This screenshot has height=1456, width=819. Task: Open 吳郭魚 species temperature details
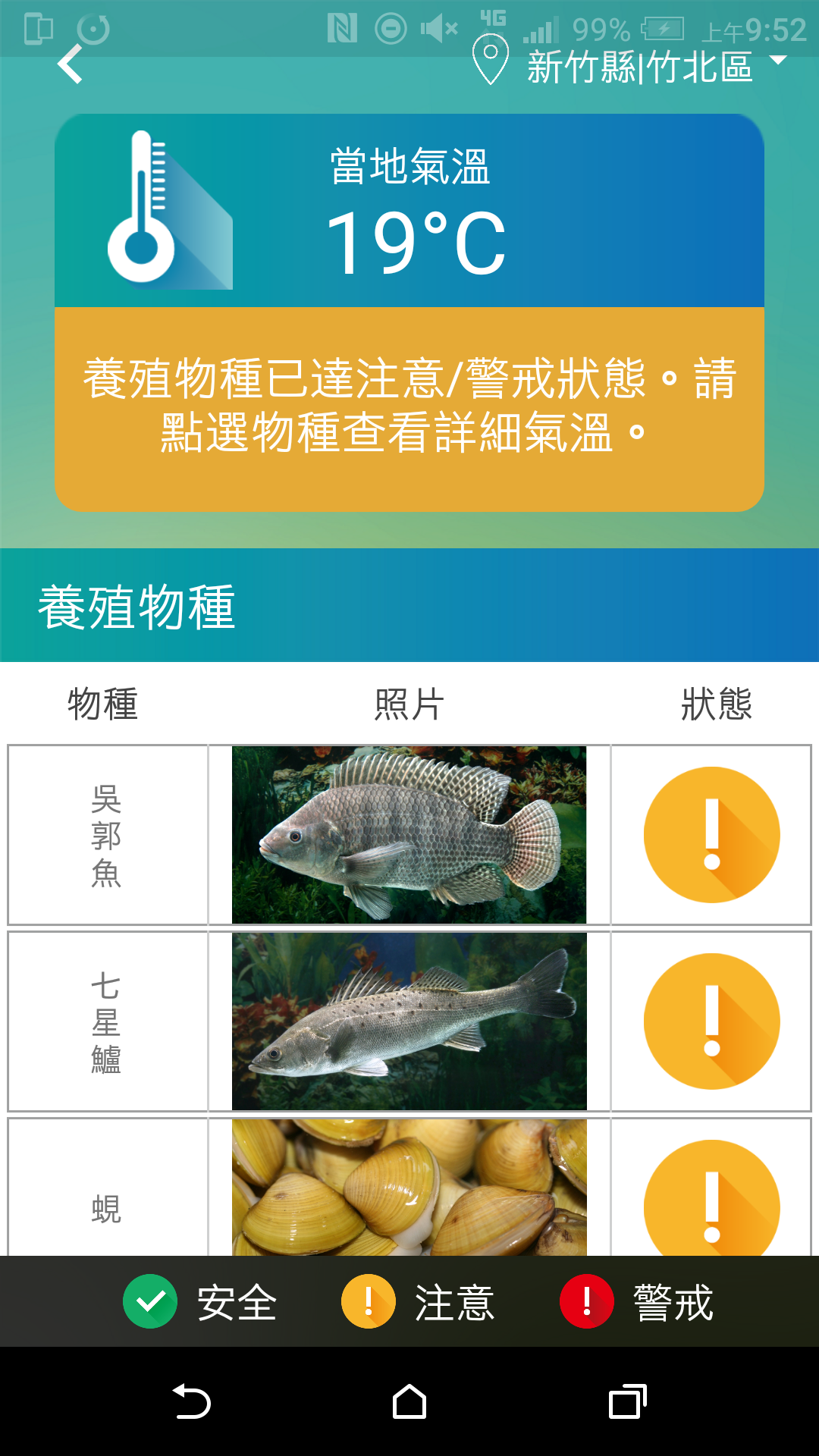click(x=409, y=834)
